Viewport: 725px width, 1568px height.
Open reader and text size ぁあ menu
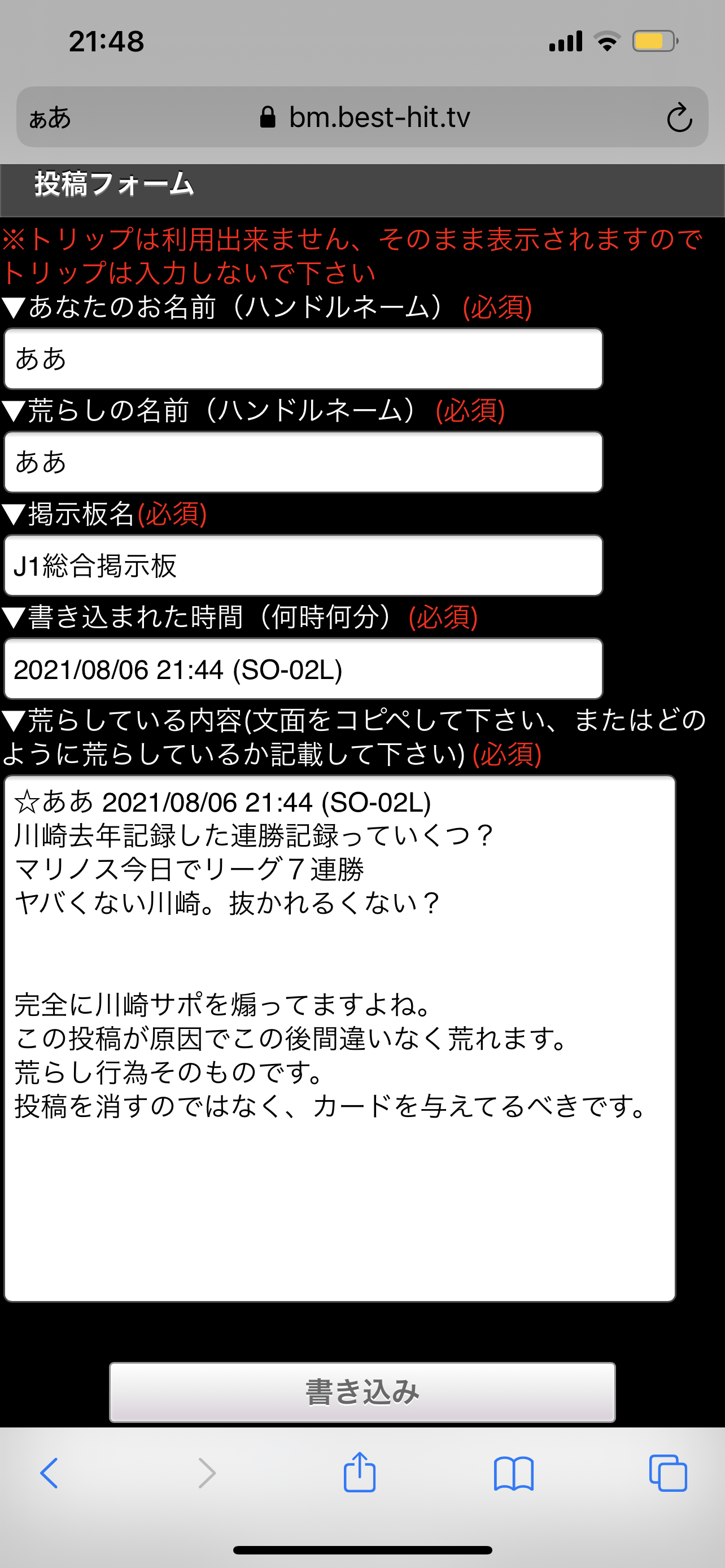point(50,117)
